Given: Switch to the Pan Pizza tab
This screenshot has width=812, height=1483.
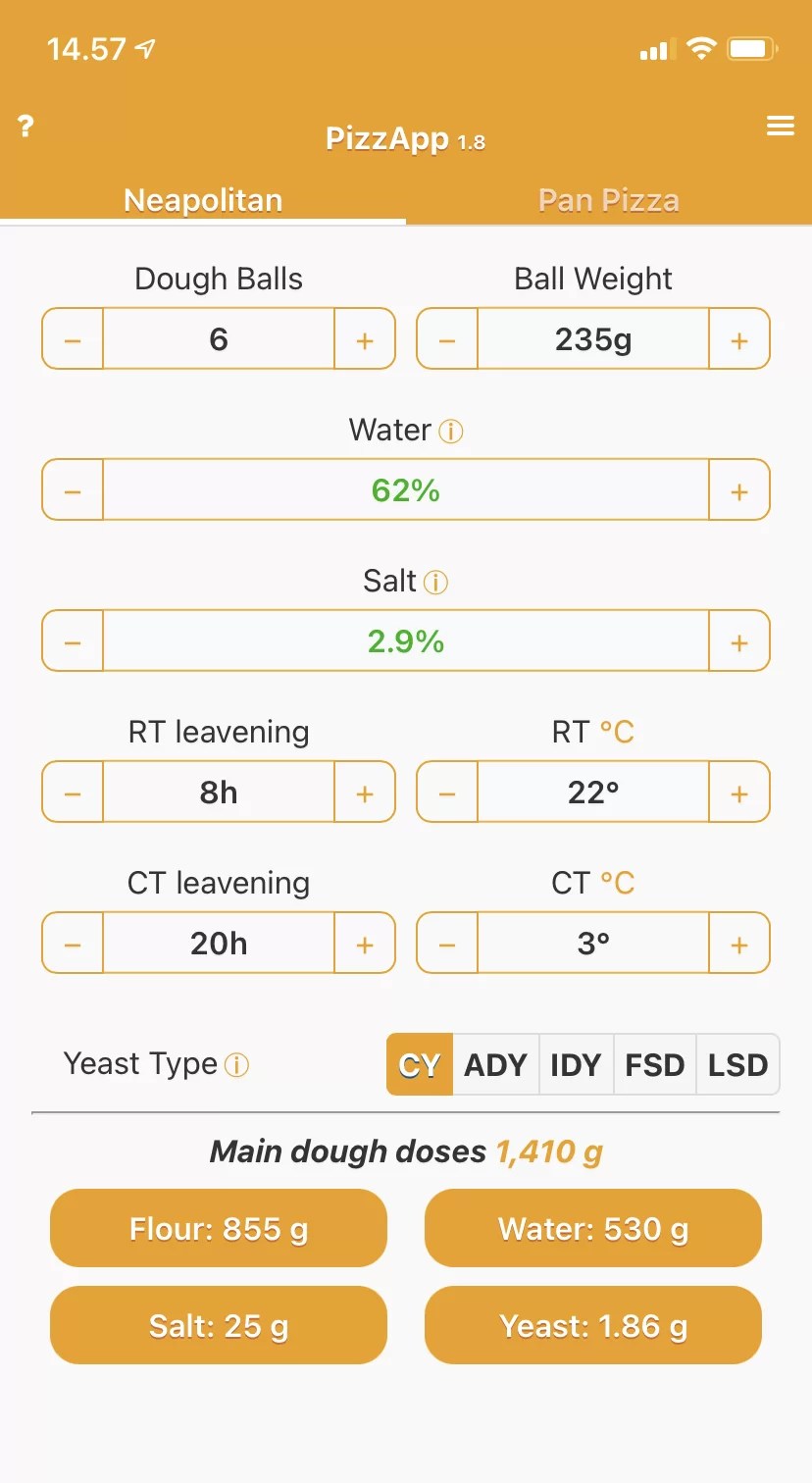Looking at the screenshot, I should coord(608,200).
